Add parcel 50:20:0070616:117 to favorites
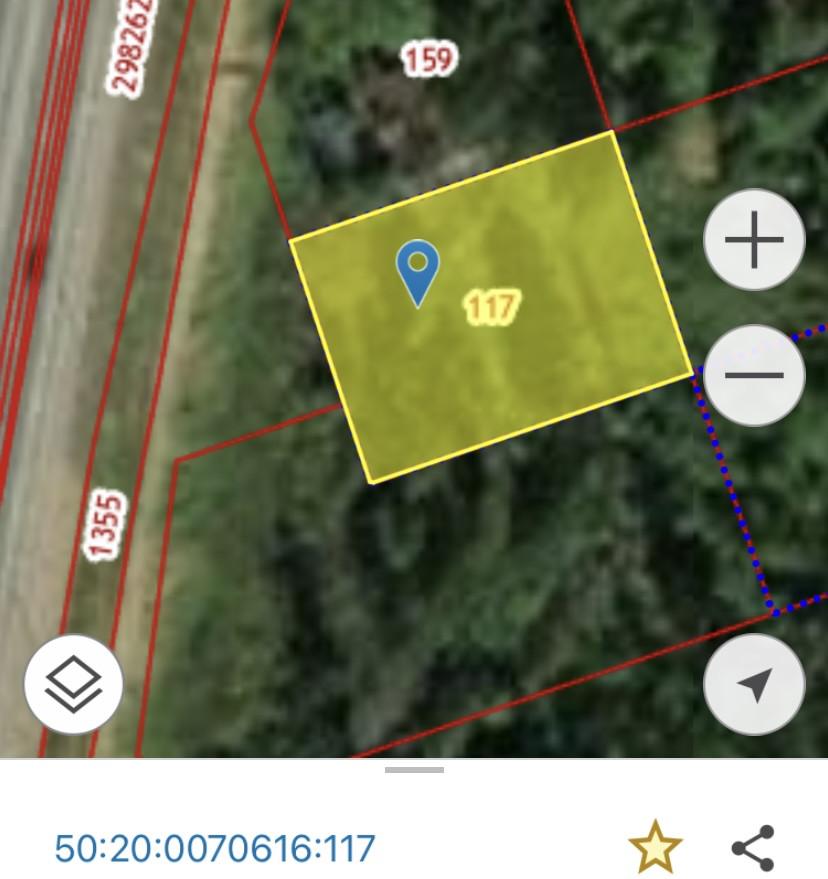828x879 pixels. pyautogui.click(x=655, y=848)
